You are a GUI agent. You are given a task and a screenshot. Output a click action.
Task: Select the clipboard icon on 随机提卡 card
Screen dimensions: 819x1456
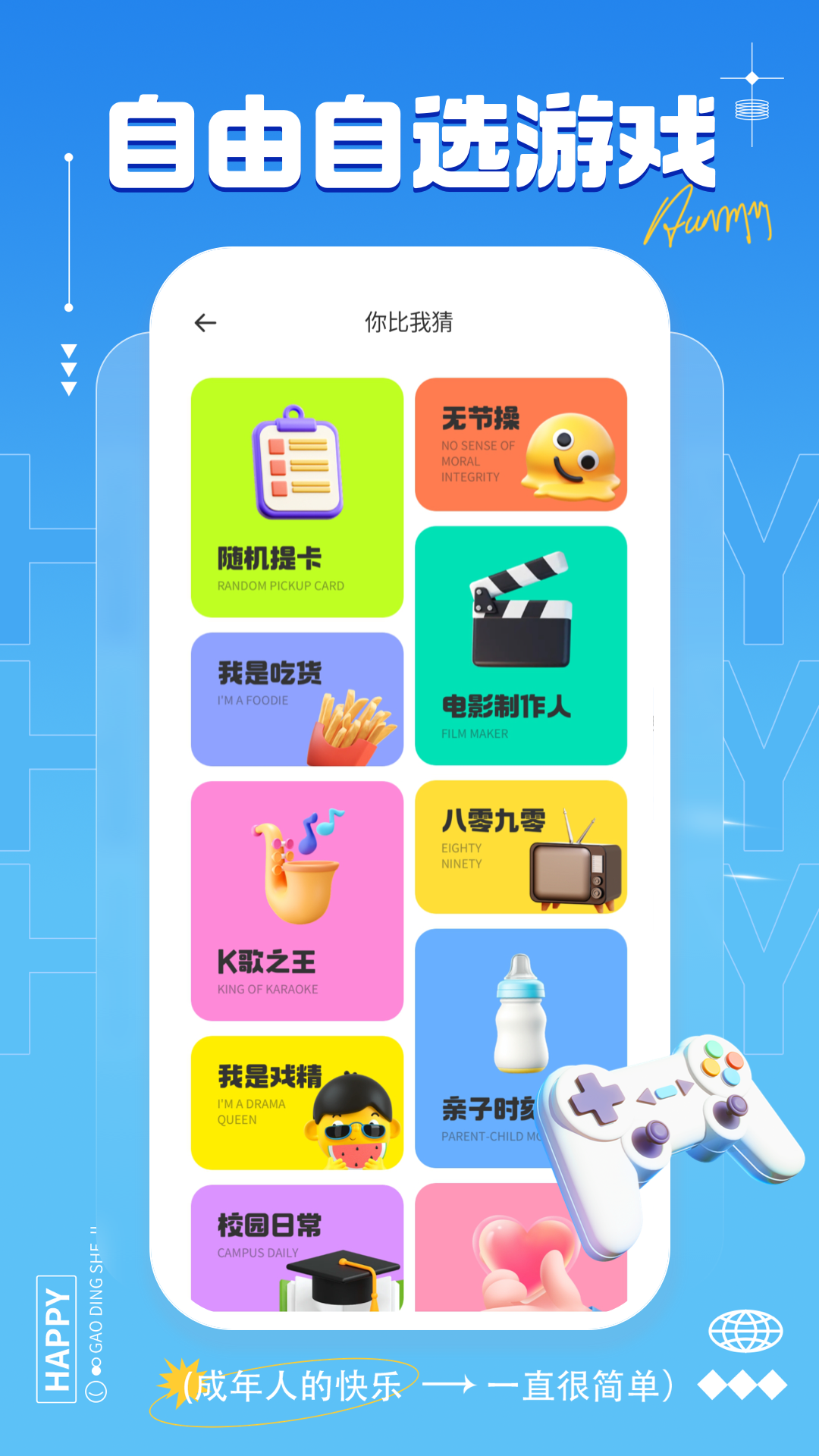[x=296, y=466]
